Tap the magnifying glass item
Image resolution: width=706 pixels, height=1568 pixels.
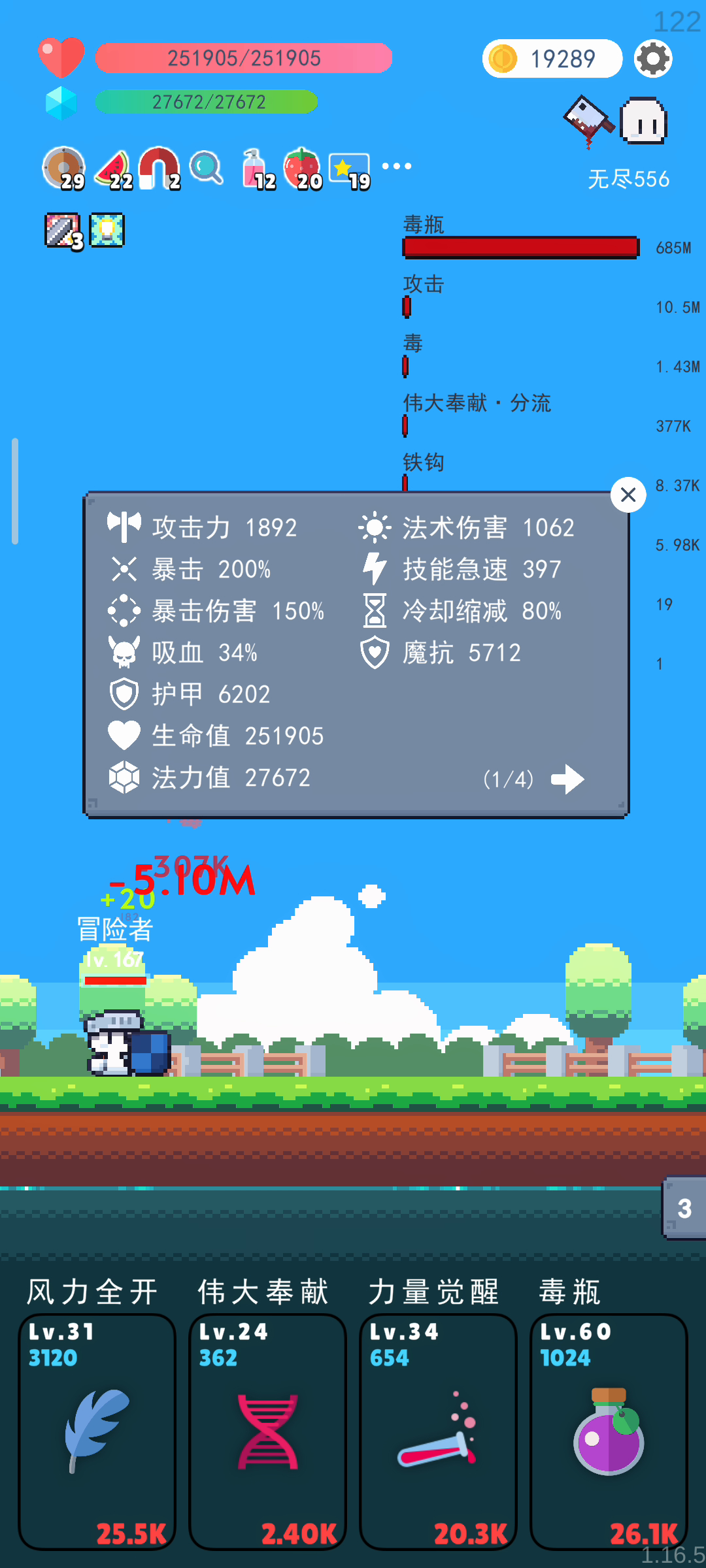(x=207, y=167)
